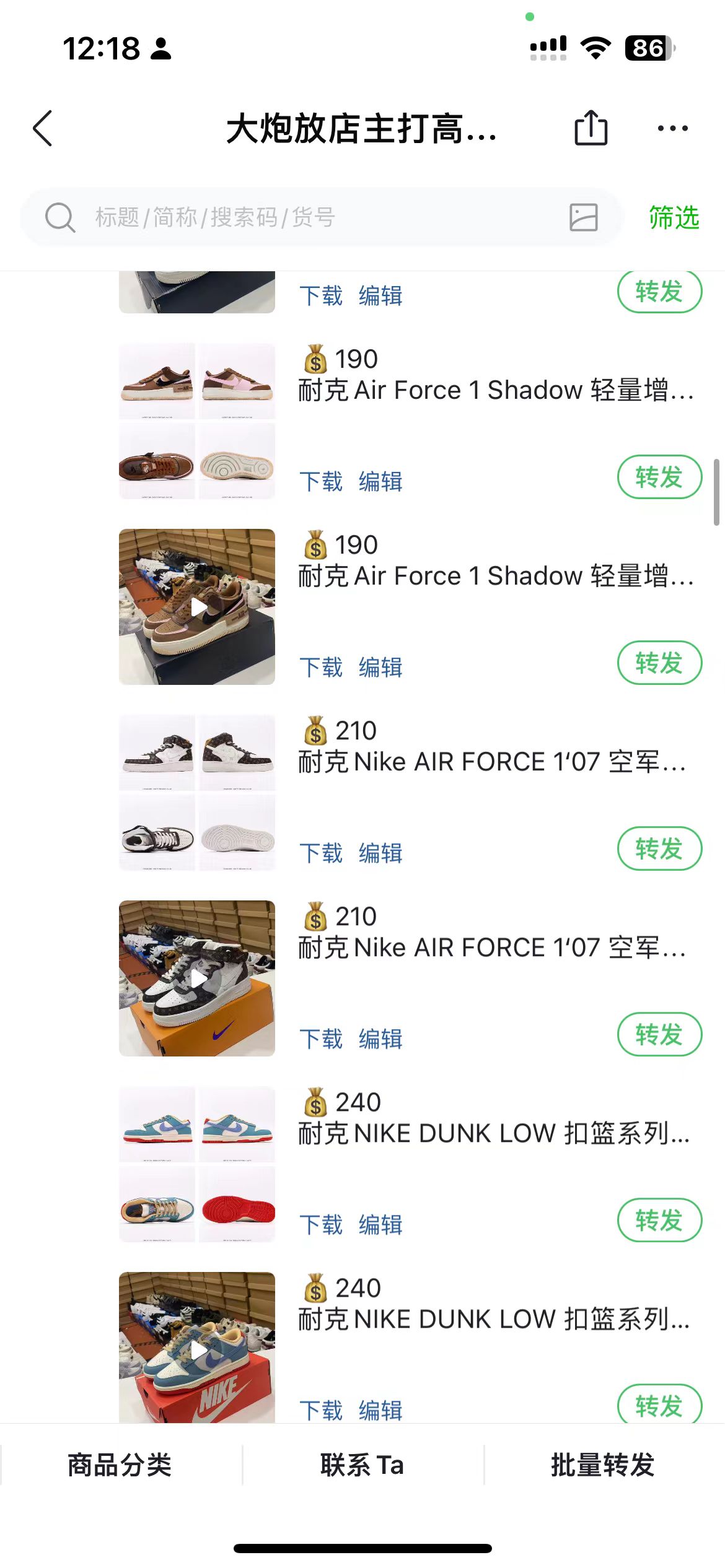The image size is (725, 1568).
Task: Open image search icon inside search bar
Action: coord(583,217)
